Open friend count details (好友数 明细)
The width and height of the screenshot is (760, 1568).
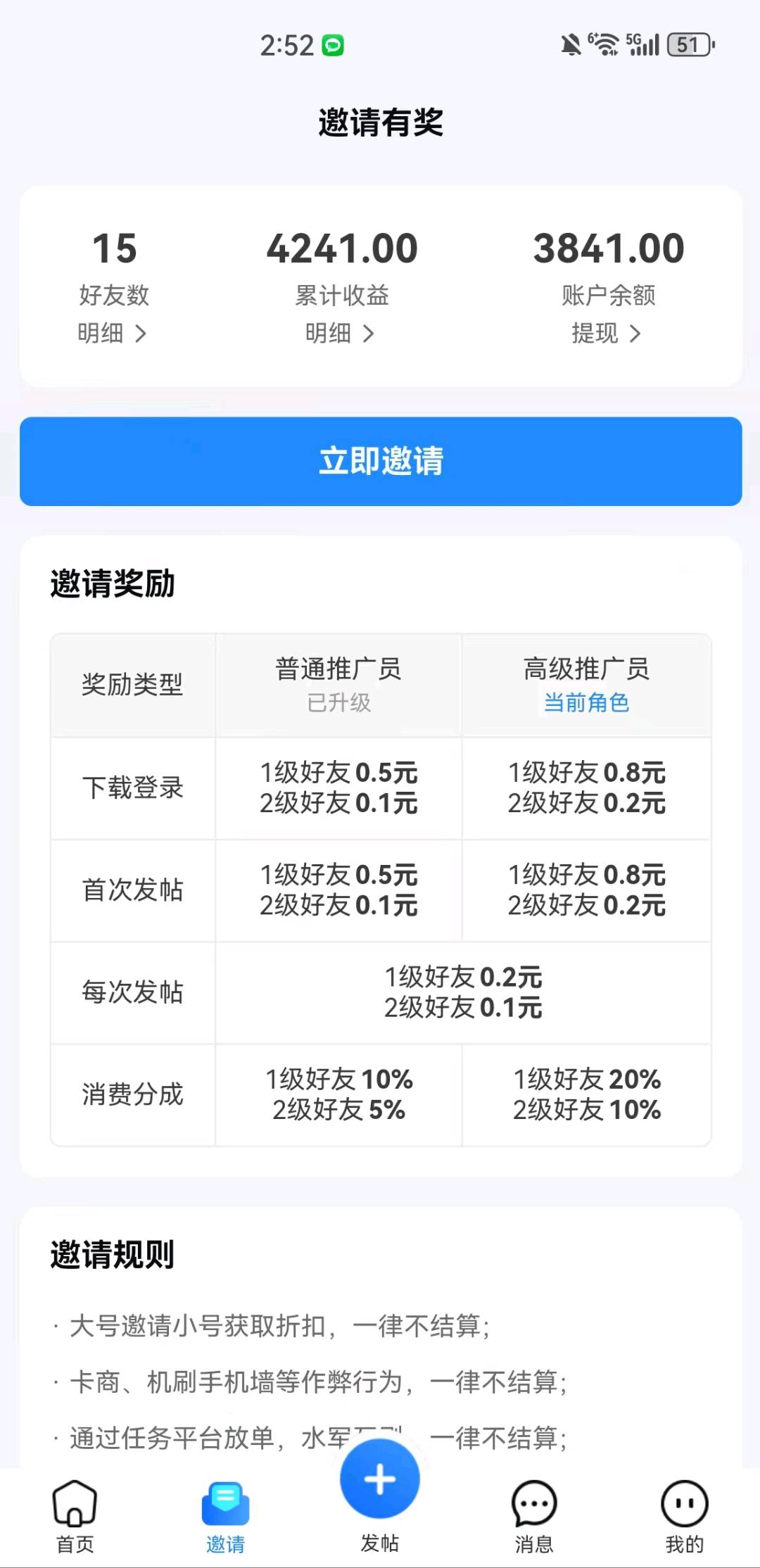point(113,333)
